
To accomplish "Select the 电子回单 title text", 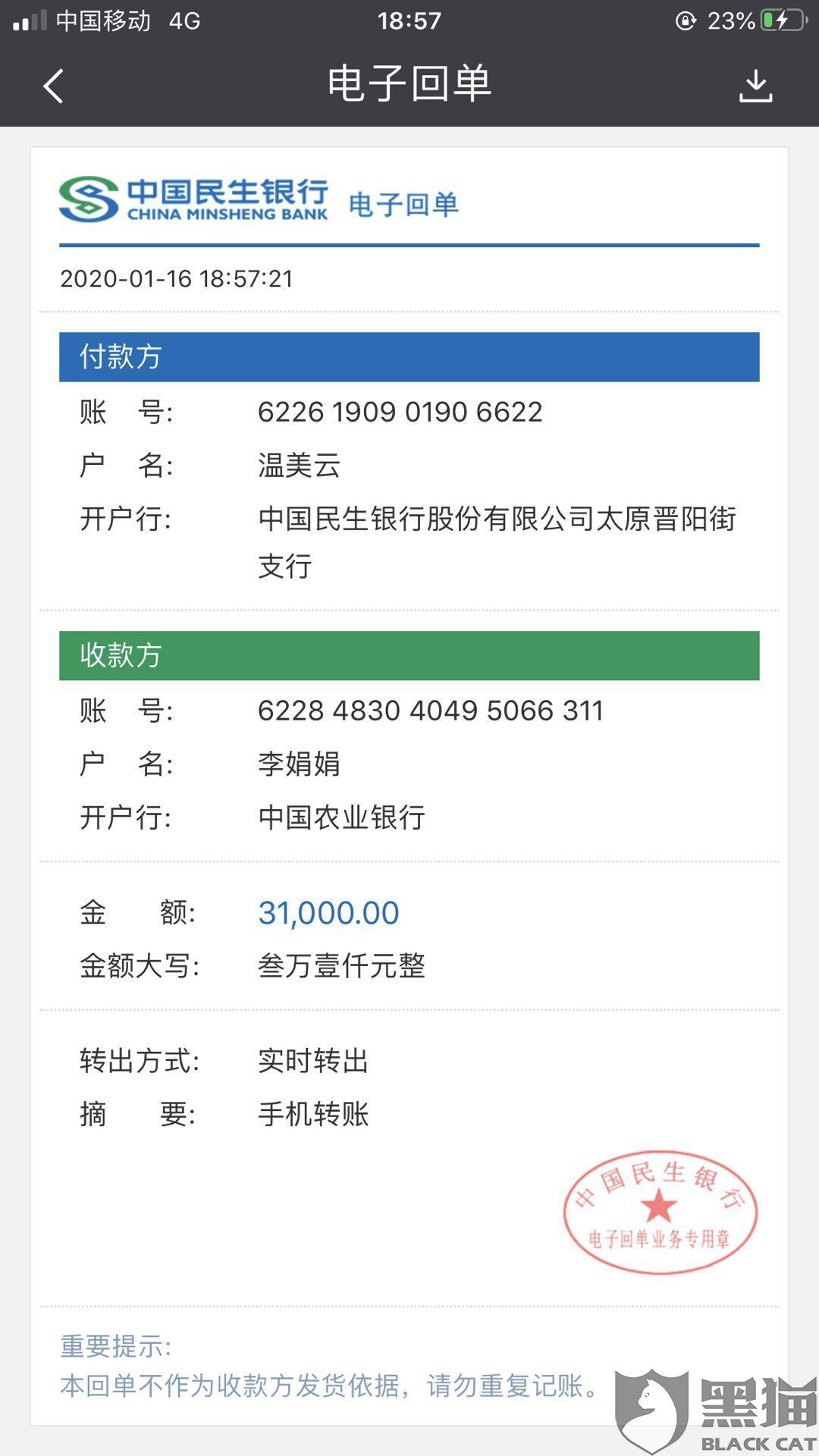I will coord(409,86).
